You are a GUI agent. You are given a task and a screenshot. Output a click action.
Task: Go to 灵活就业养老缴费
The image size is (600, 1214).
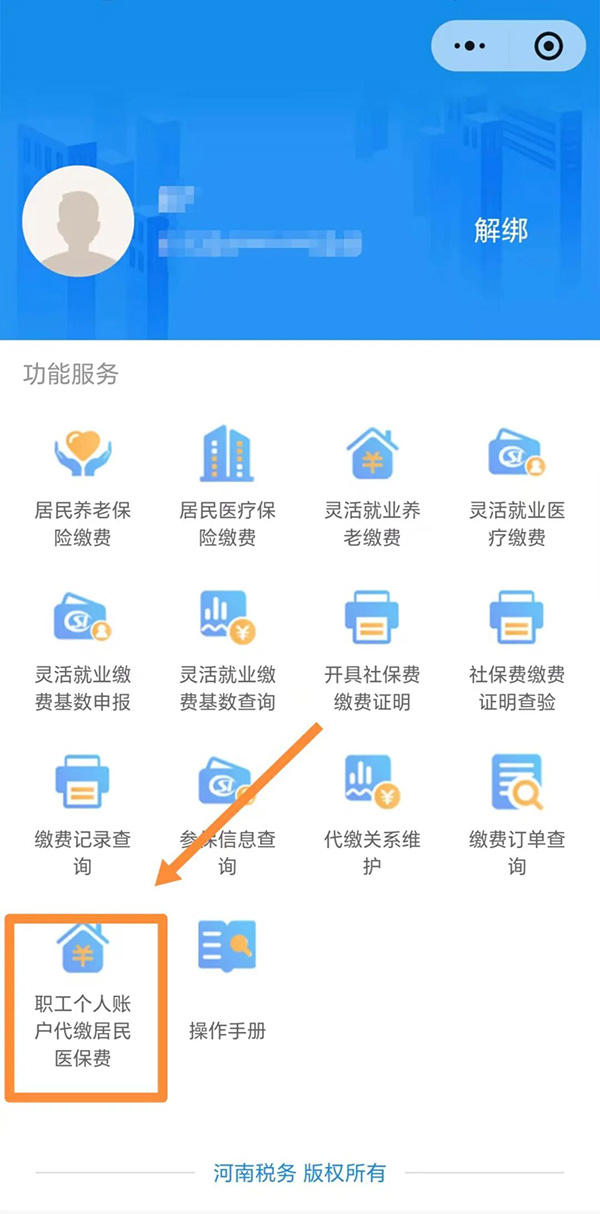pos(372,485)
